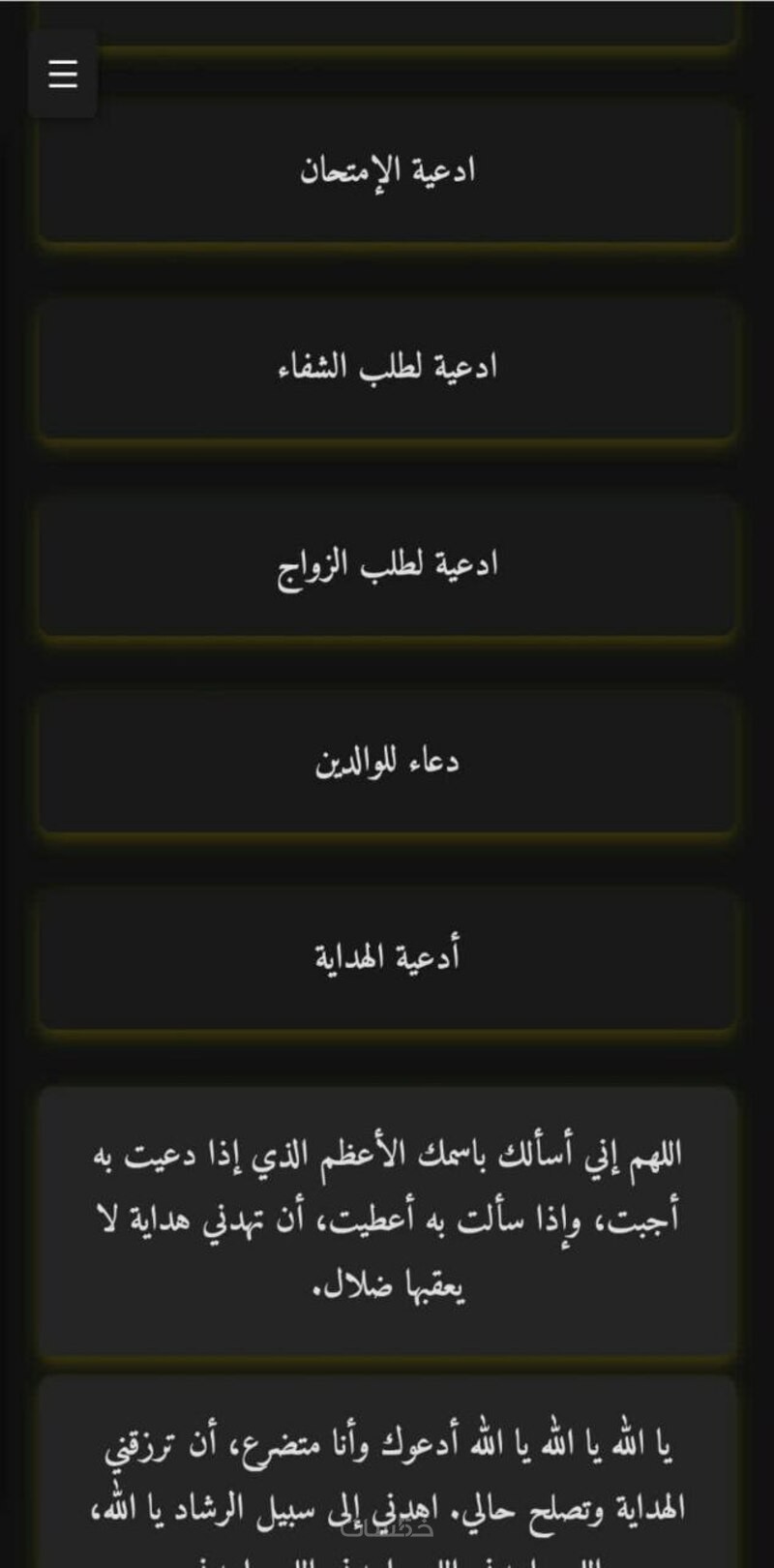This screenshot has width=774, height=1568.
Task: Tap أدعية الهداية category
Action: click(x=387, y=958)
